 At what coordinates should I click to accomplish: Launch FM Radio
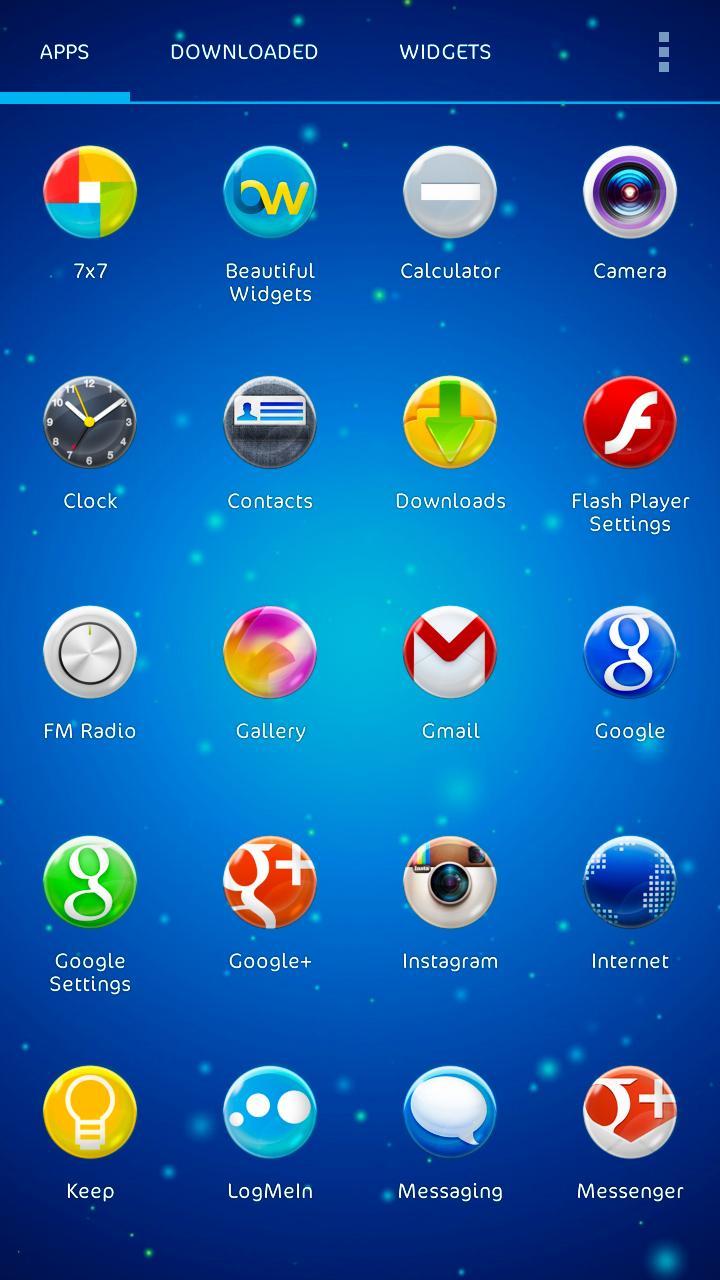tap(90, 652)
